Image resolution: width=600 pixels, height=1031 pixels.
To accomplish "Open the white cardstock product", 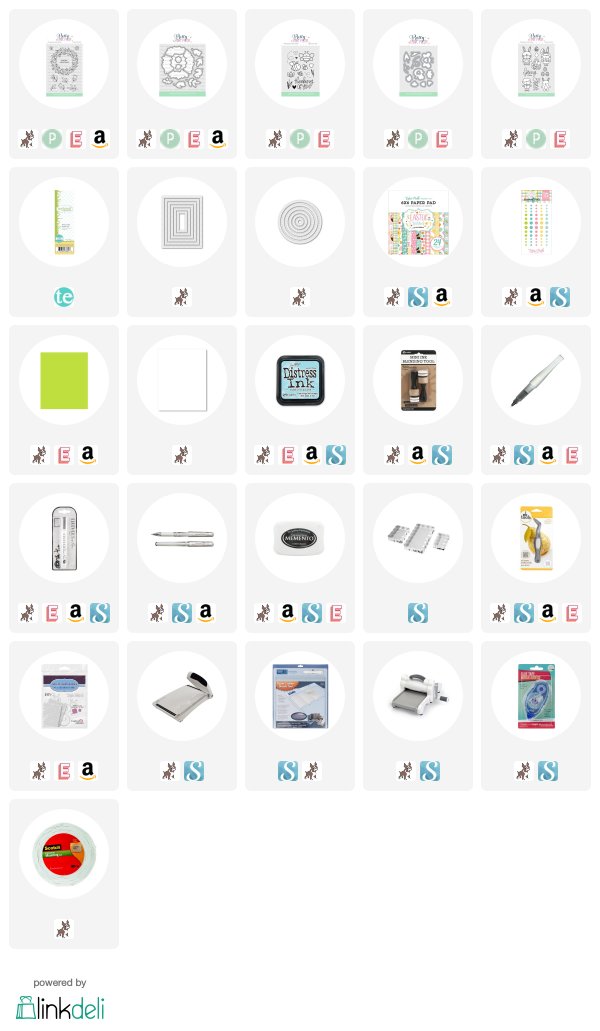I will point(182,380).
